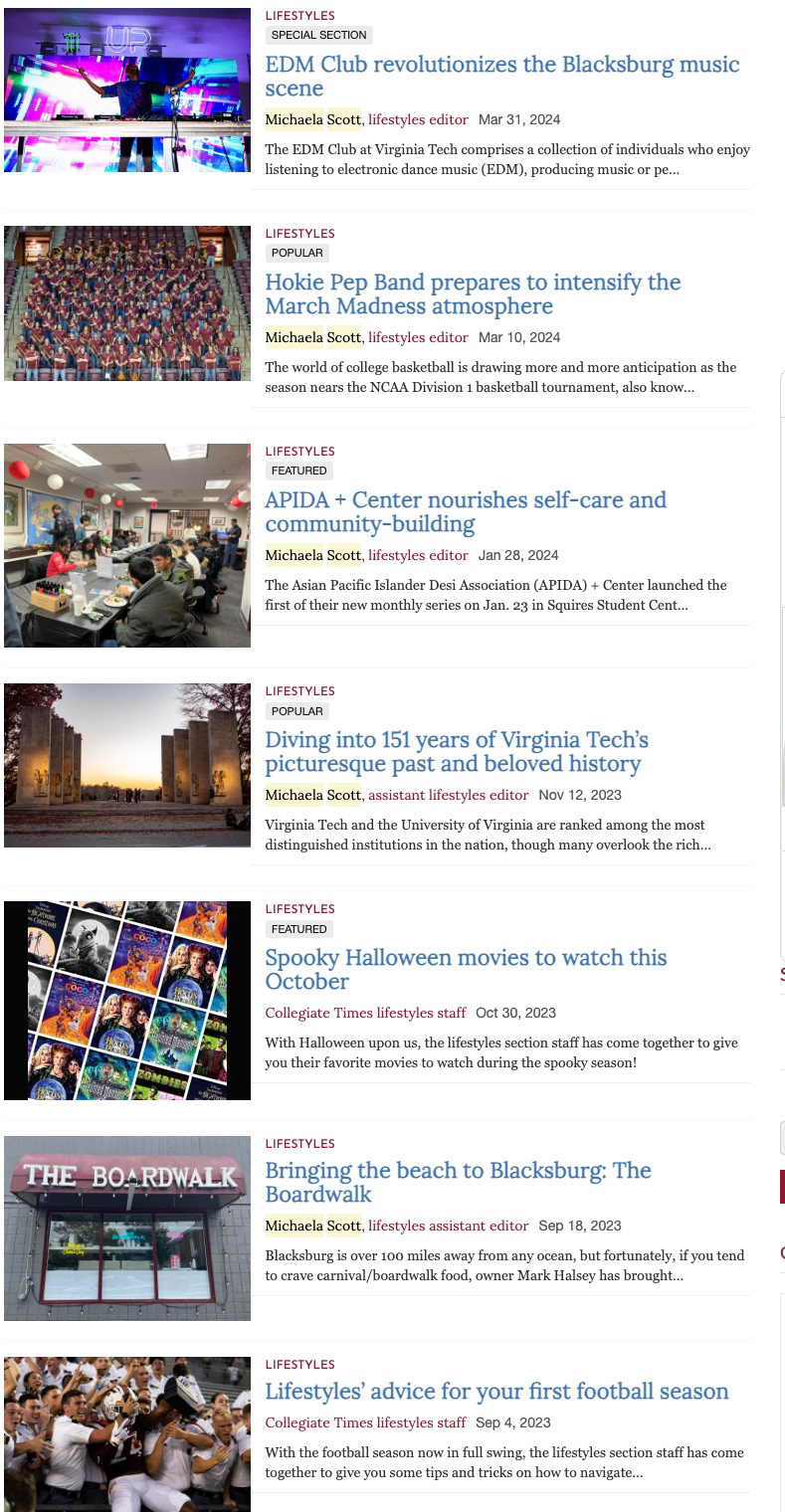Open Michaela Scott's byline on The Boardwalk article
785x1512 pixels.
(312, 1226)
